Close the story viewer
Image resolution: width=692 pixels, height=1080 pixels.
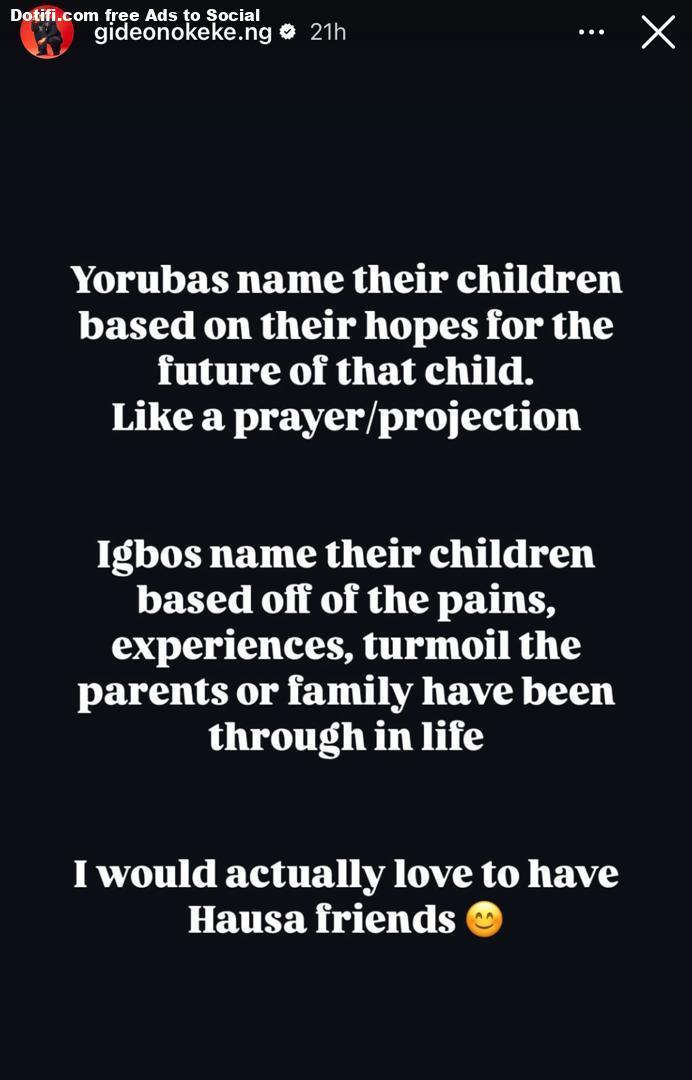(x=657, y=32)
